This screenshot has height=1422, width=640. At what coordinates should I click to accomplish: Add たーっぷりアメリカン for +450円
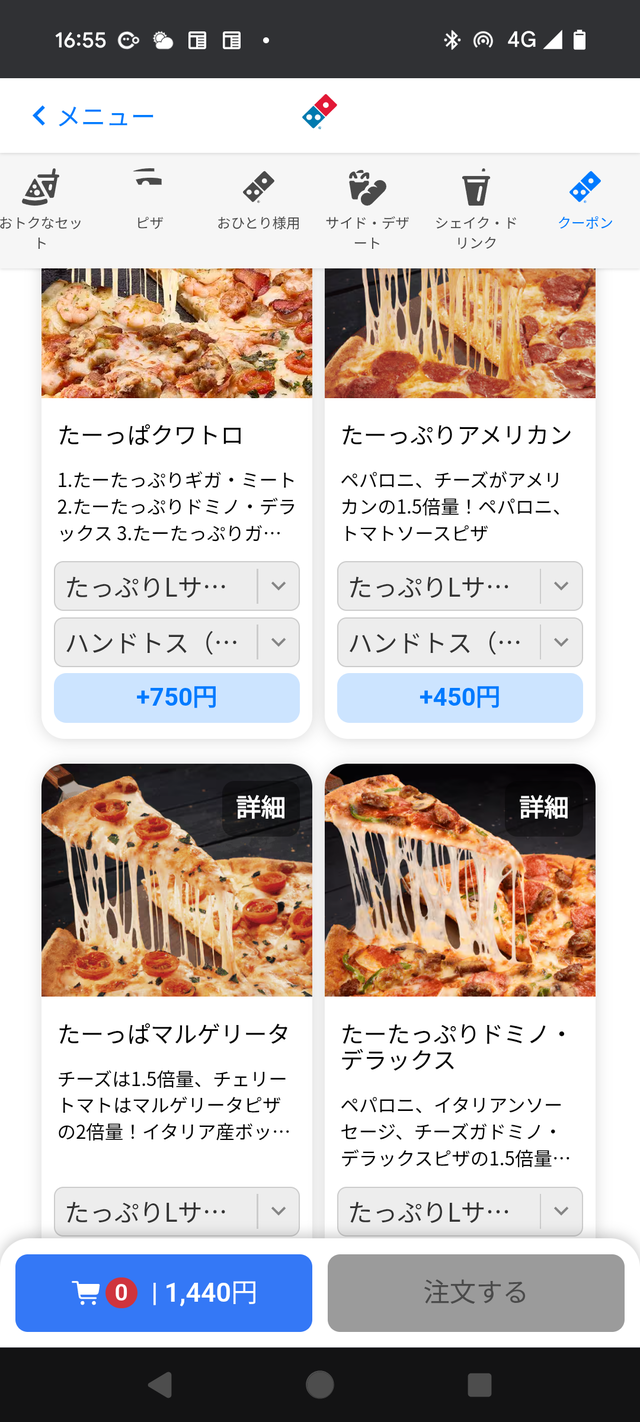pyautogui.click(x=459, y=697)
